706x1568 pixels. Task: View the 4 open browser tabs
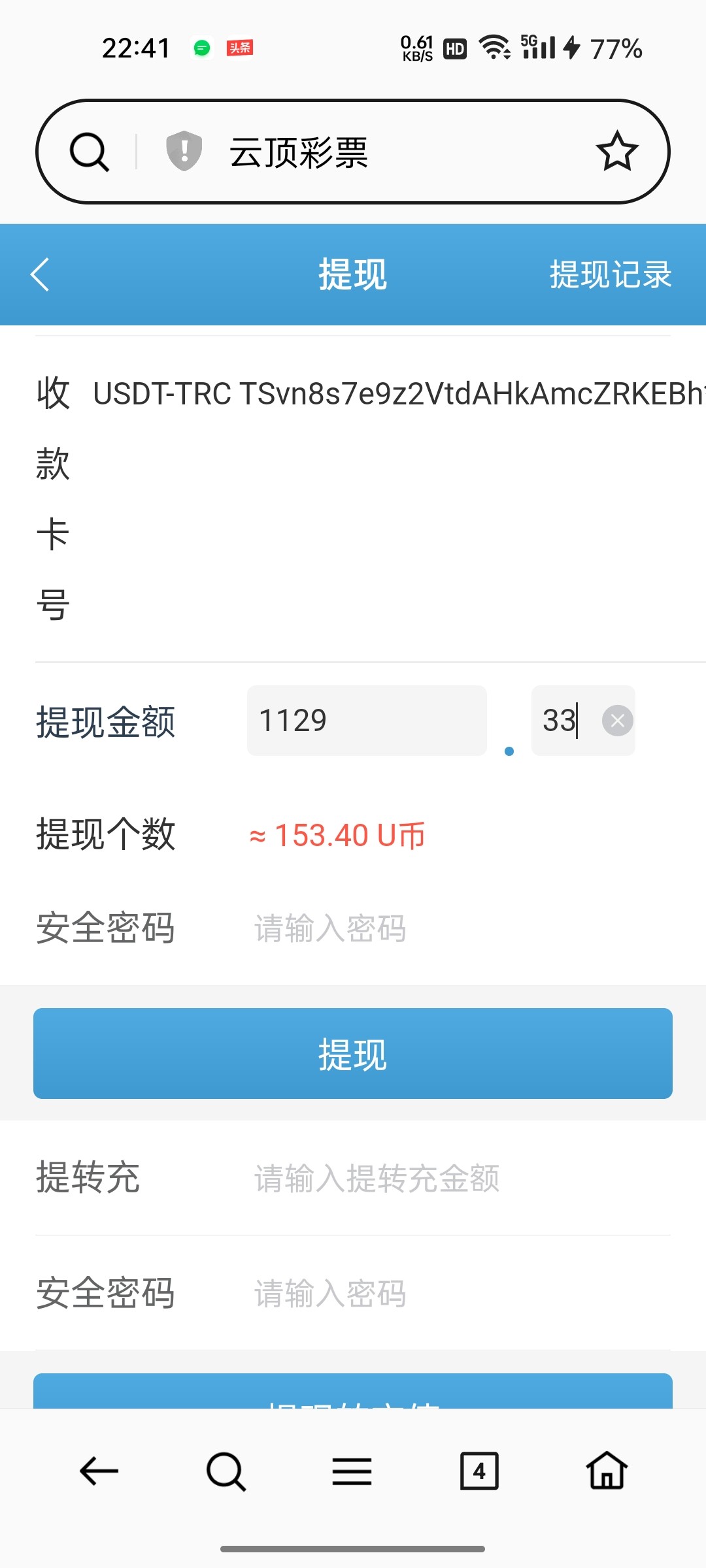click(x=479, y=1471)
